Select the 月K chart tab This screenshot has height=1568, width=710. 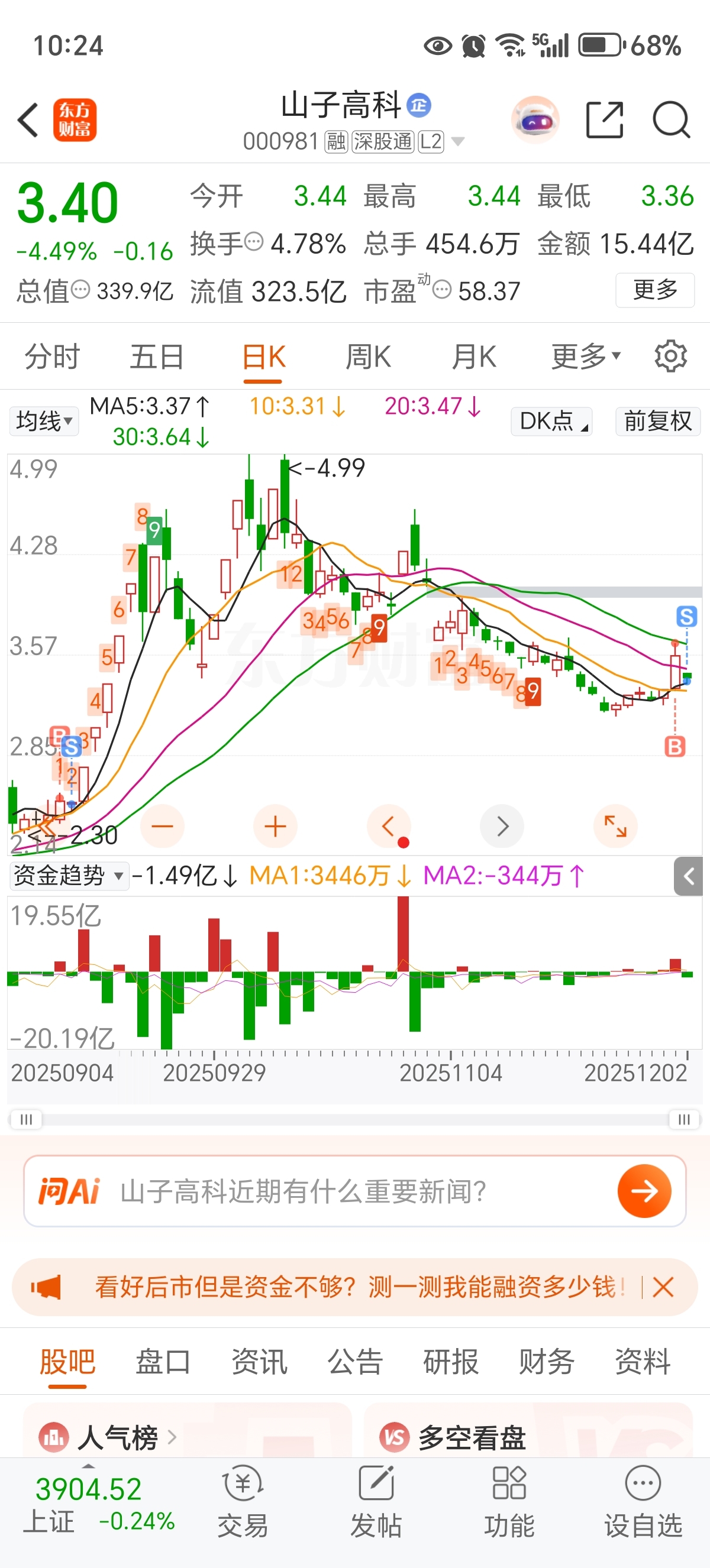click(474, 357)
